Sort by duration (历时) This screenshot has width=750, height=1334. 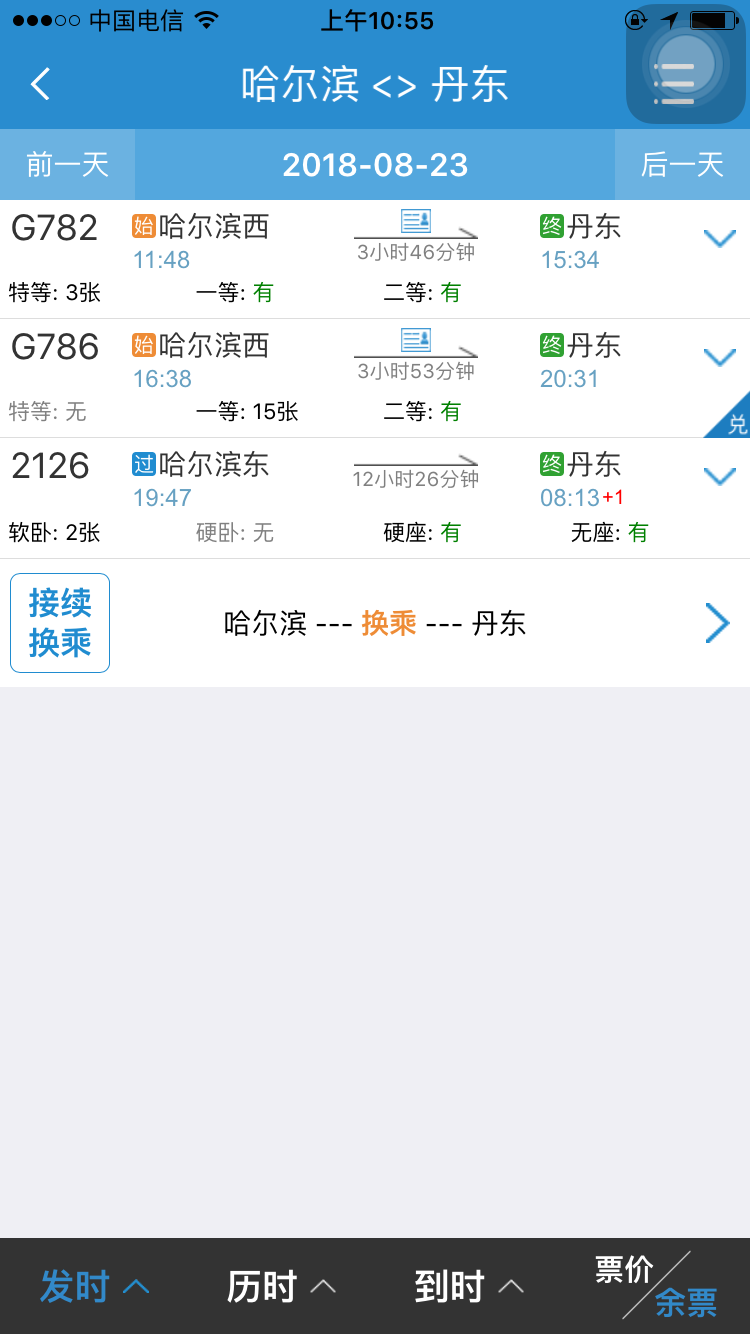tap(281, 1286)
